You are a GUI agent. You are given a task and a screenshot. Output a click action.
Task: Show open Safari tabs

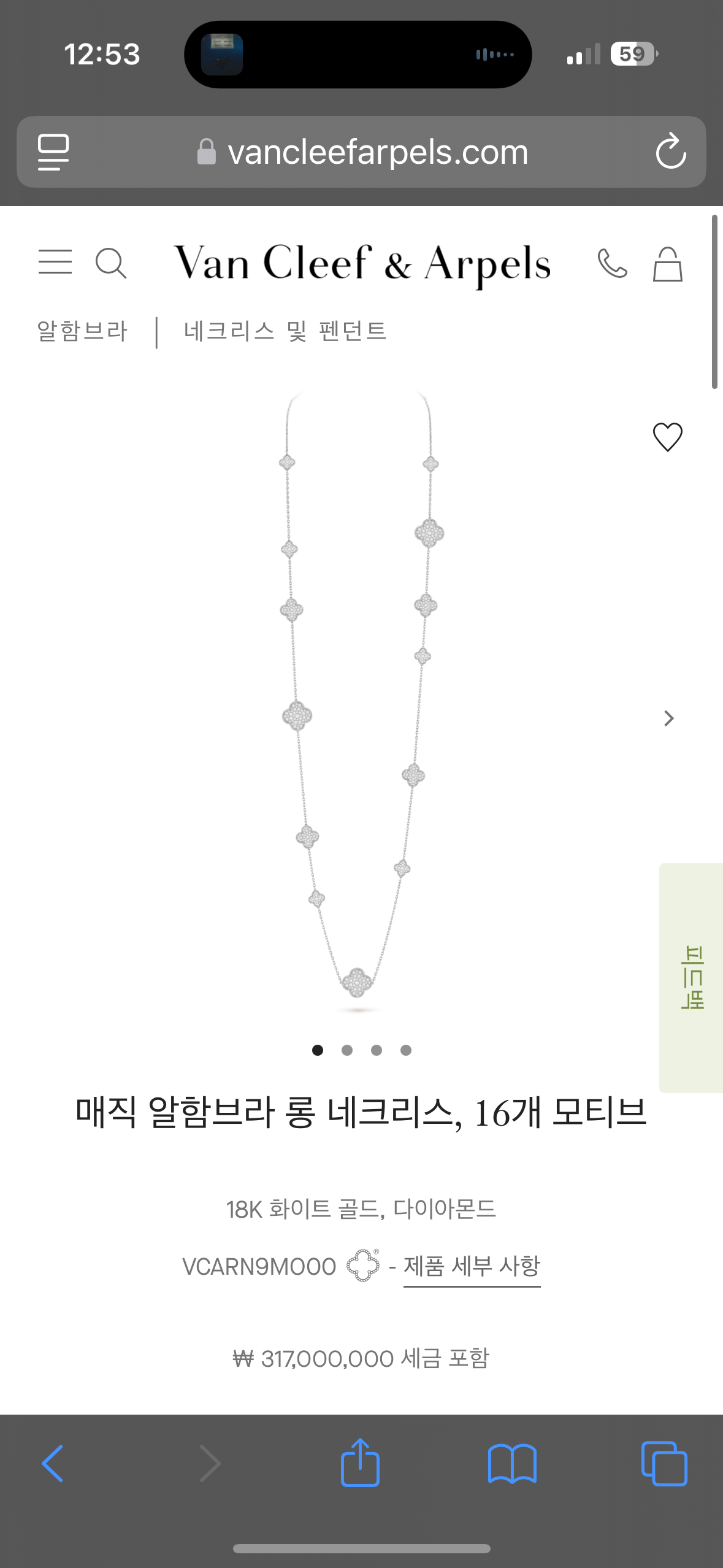tap(664, 1464)
